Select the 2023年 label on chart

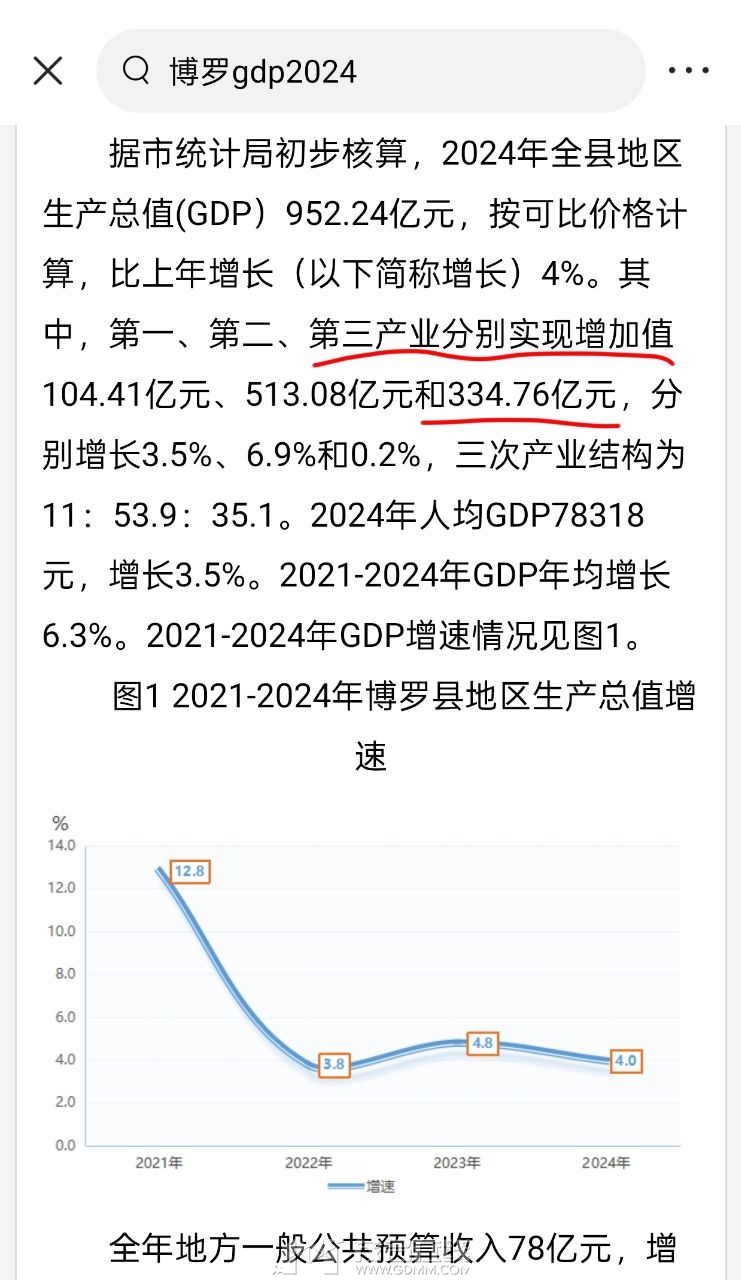point(455,1164)
